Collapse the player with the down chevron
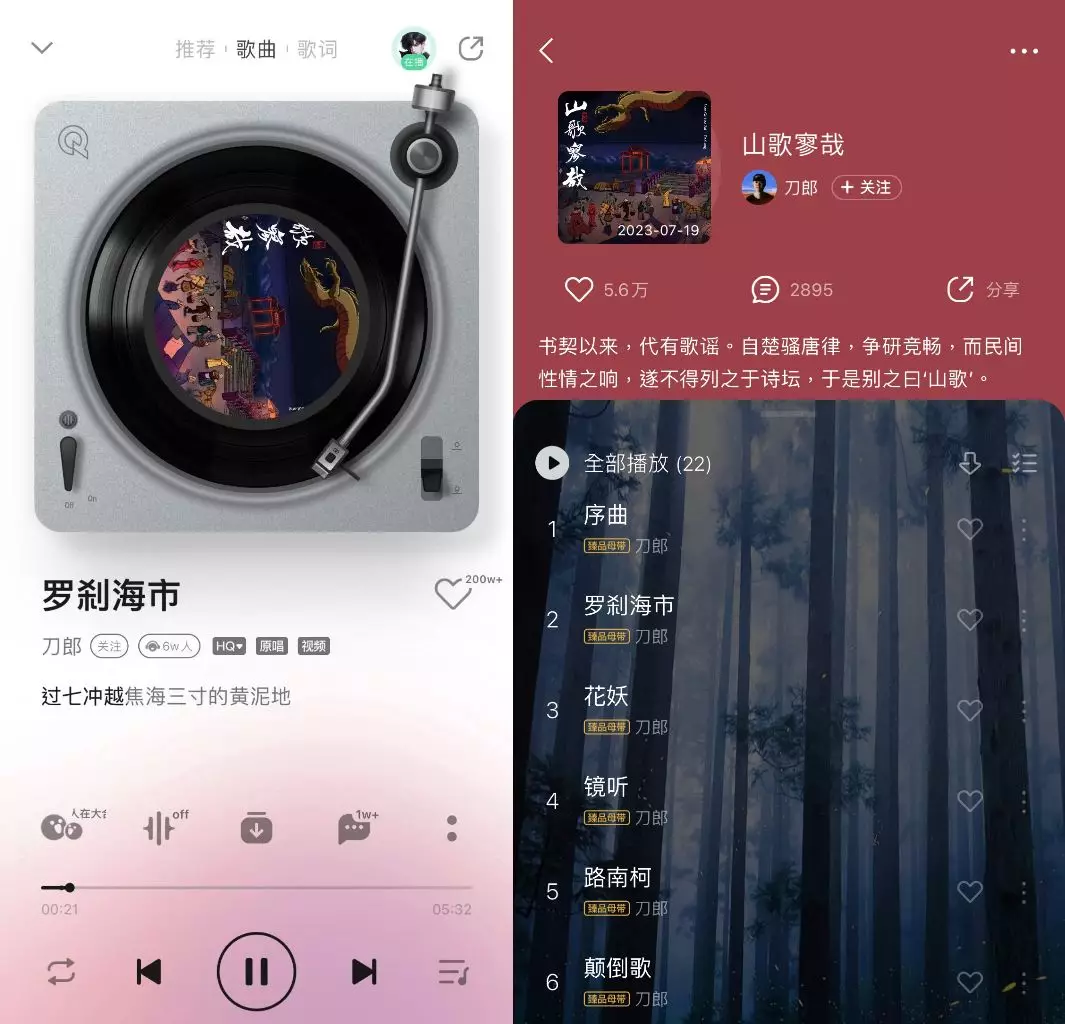The height and width of the screenshot is (1024, 1065). (42, 48)
